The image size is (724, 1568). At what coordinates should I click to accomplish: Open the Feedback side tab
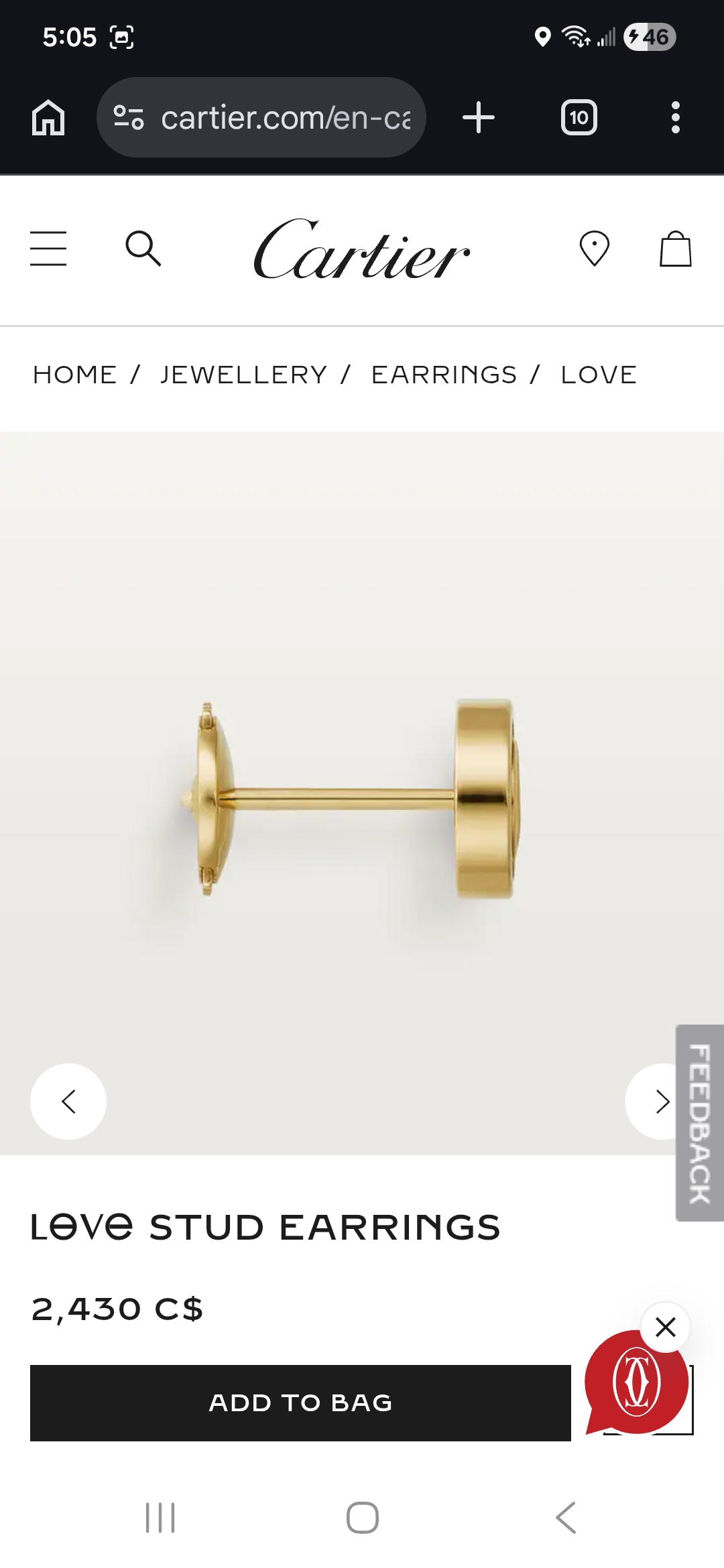click(699, 1123)
